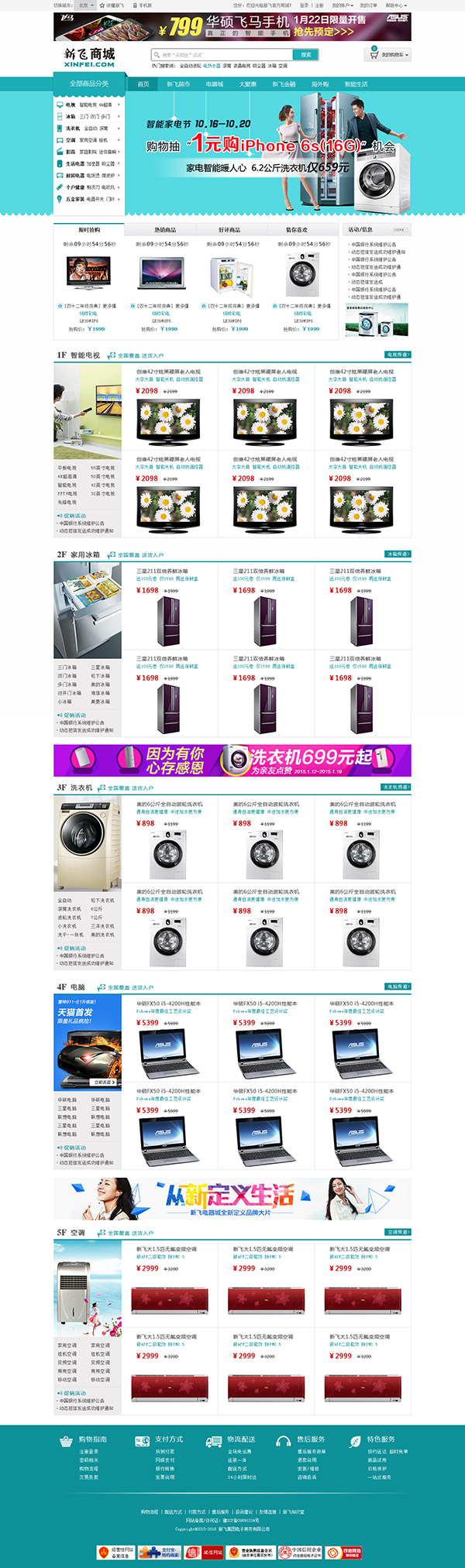Open the 大聚惠 nav item
This screenshot has height=1568, width=465.
click(248, 84)
